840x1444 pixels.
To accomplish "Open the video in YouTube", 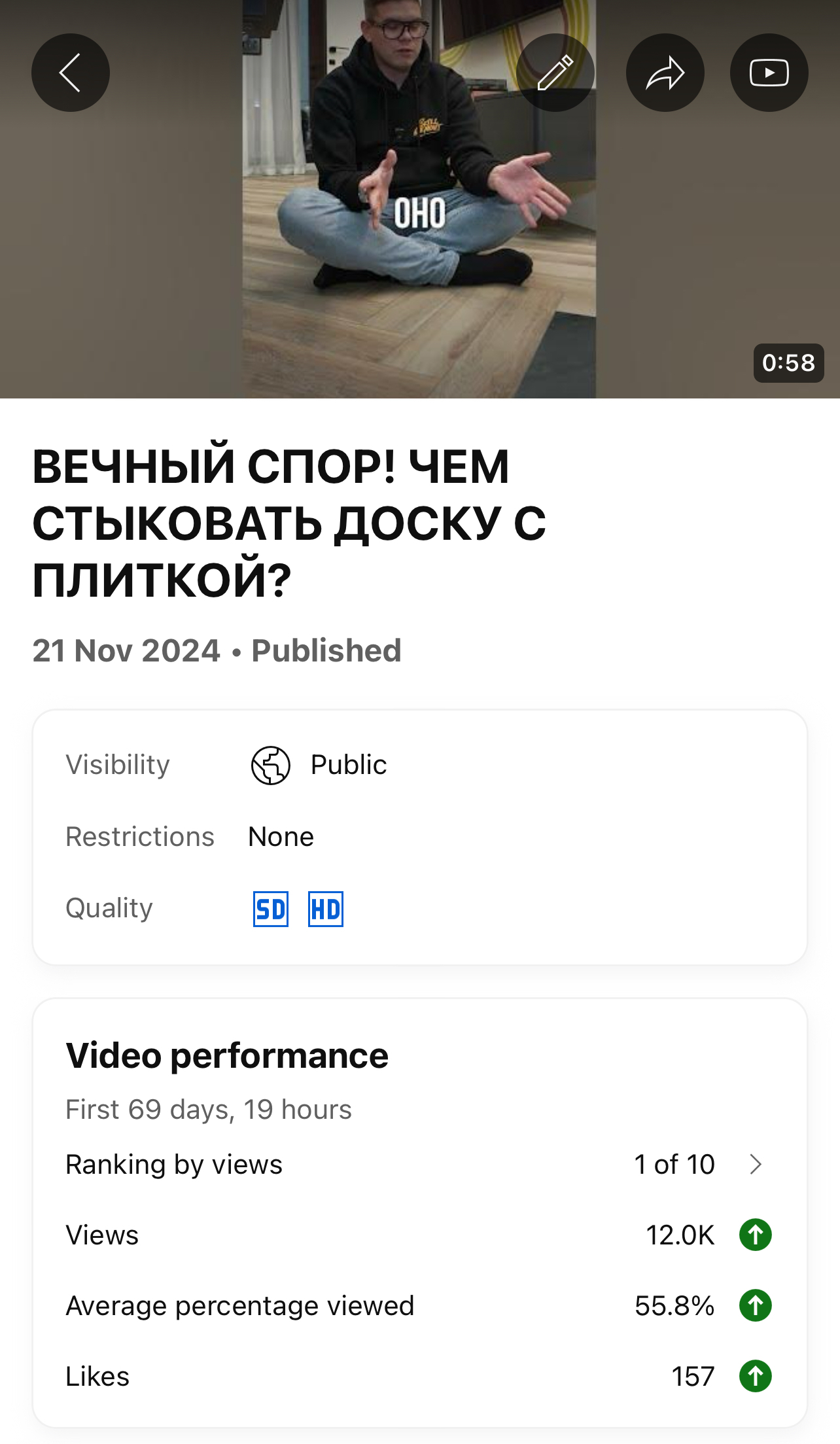I will [769, 73].
